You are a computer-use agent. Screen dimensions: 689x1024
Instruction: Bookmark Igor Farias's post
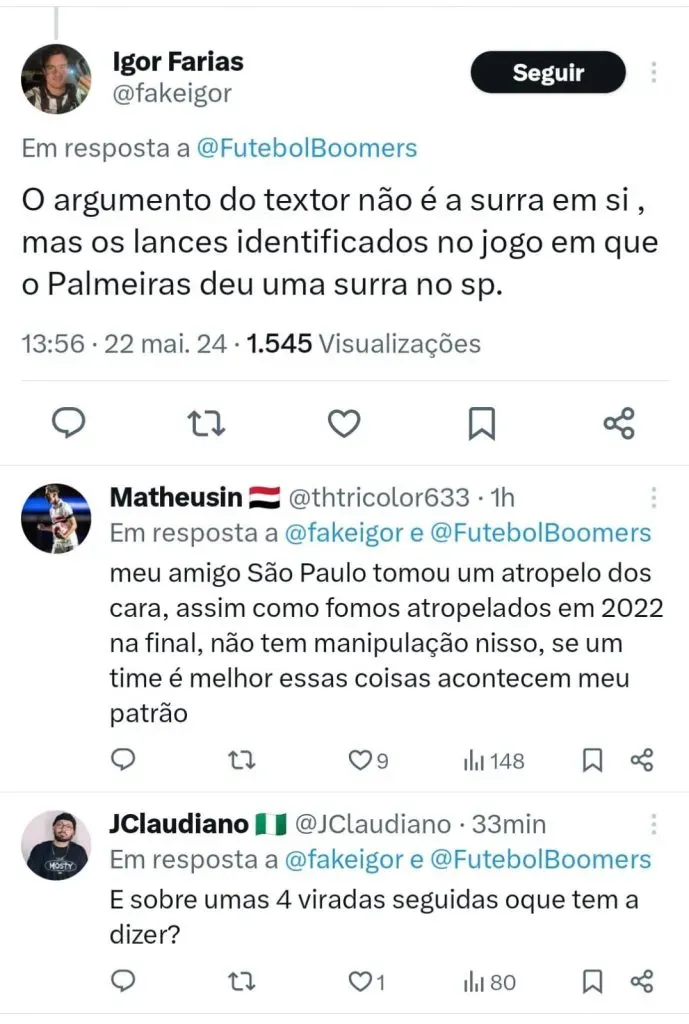(482, 425)
